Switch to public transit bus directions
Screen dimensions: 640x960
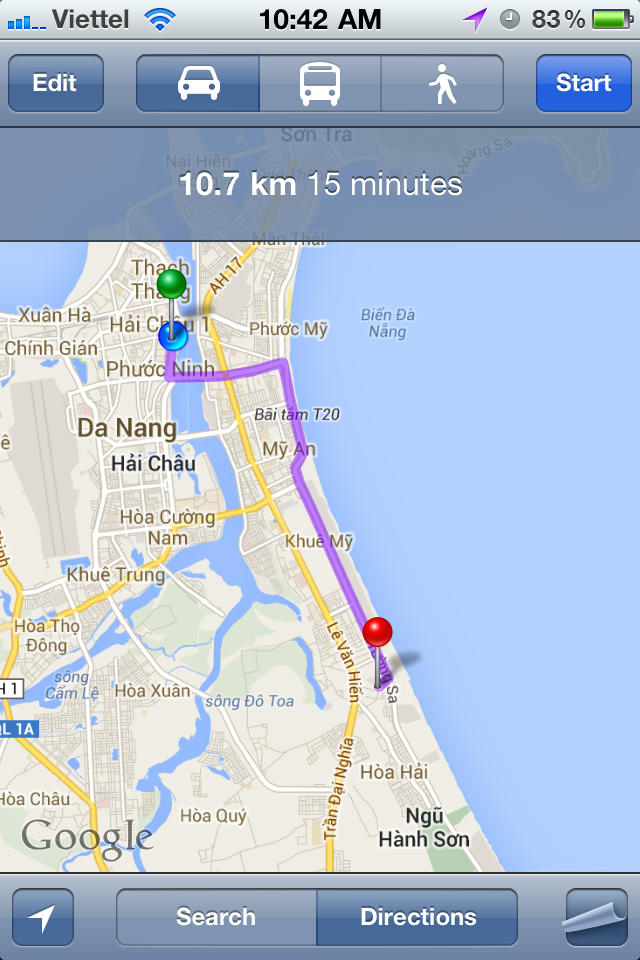[x=320, y=83]
